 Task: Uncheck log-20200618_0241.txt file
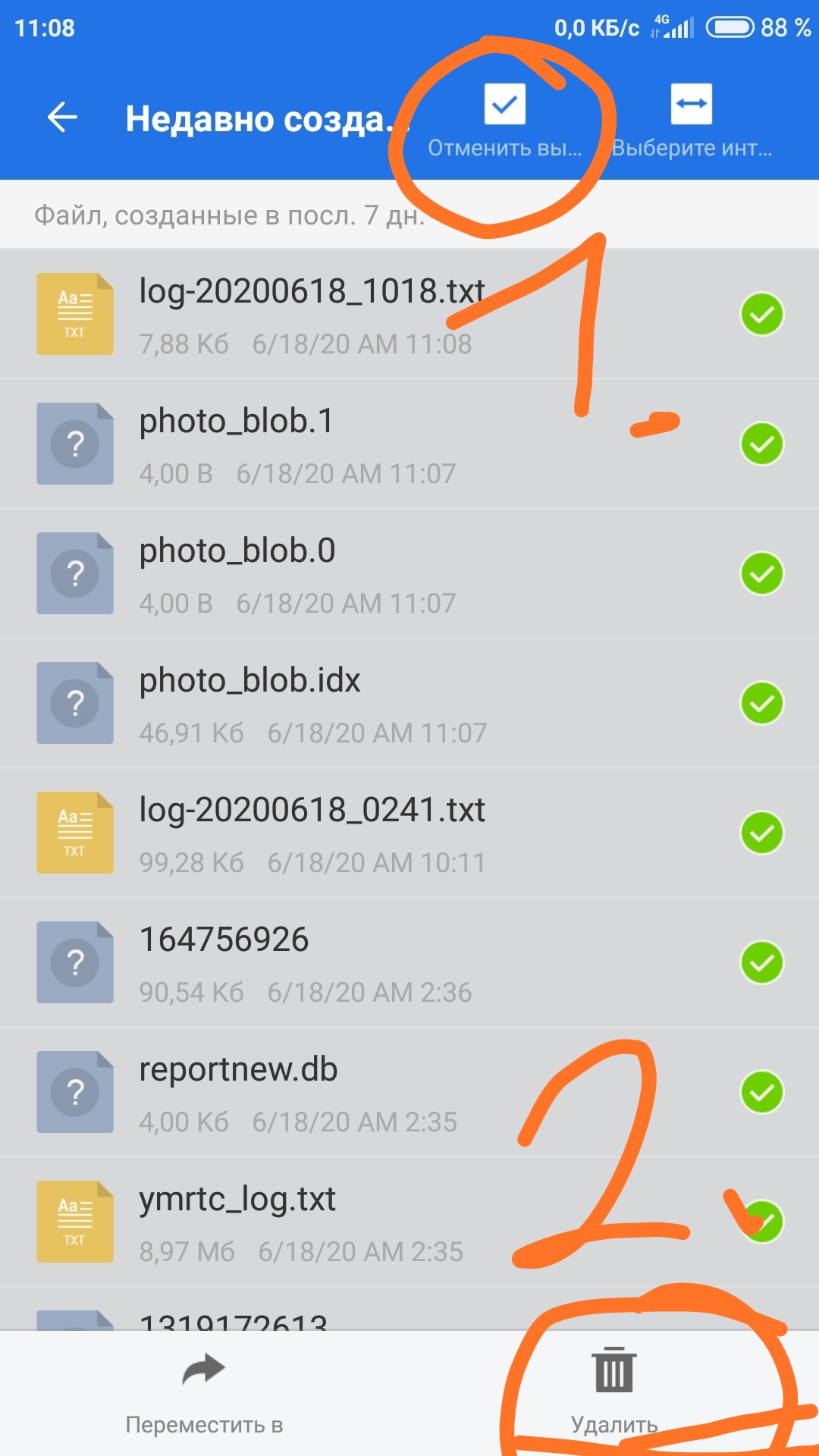761,833
